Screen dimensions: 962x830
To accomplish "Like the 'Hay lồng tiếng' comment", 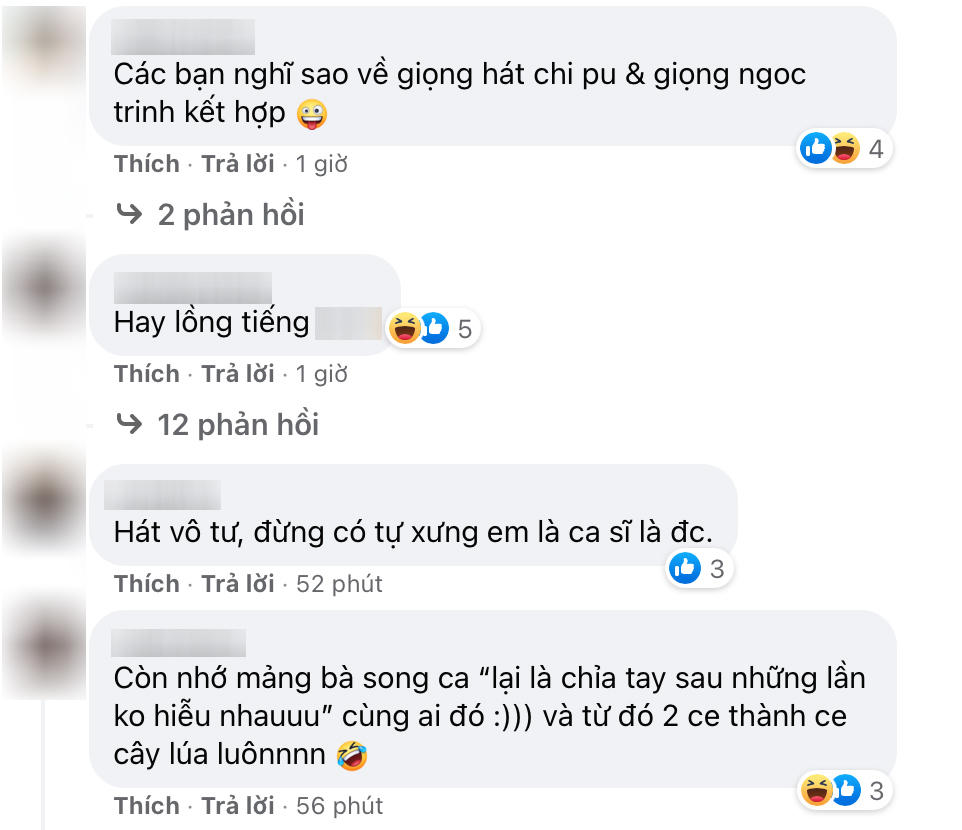I will [x=146, y=374].
